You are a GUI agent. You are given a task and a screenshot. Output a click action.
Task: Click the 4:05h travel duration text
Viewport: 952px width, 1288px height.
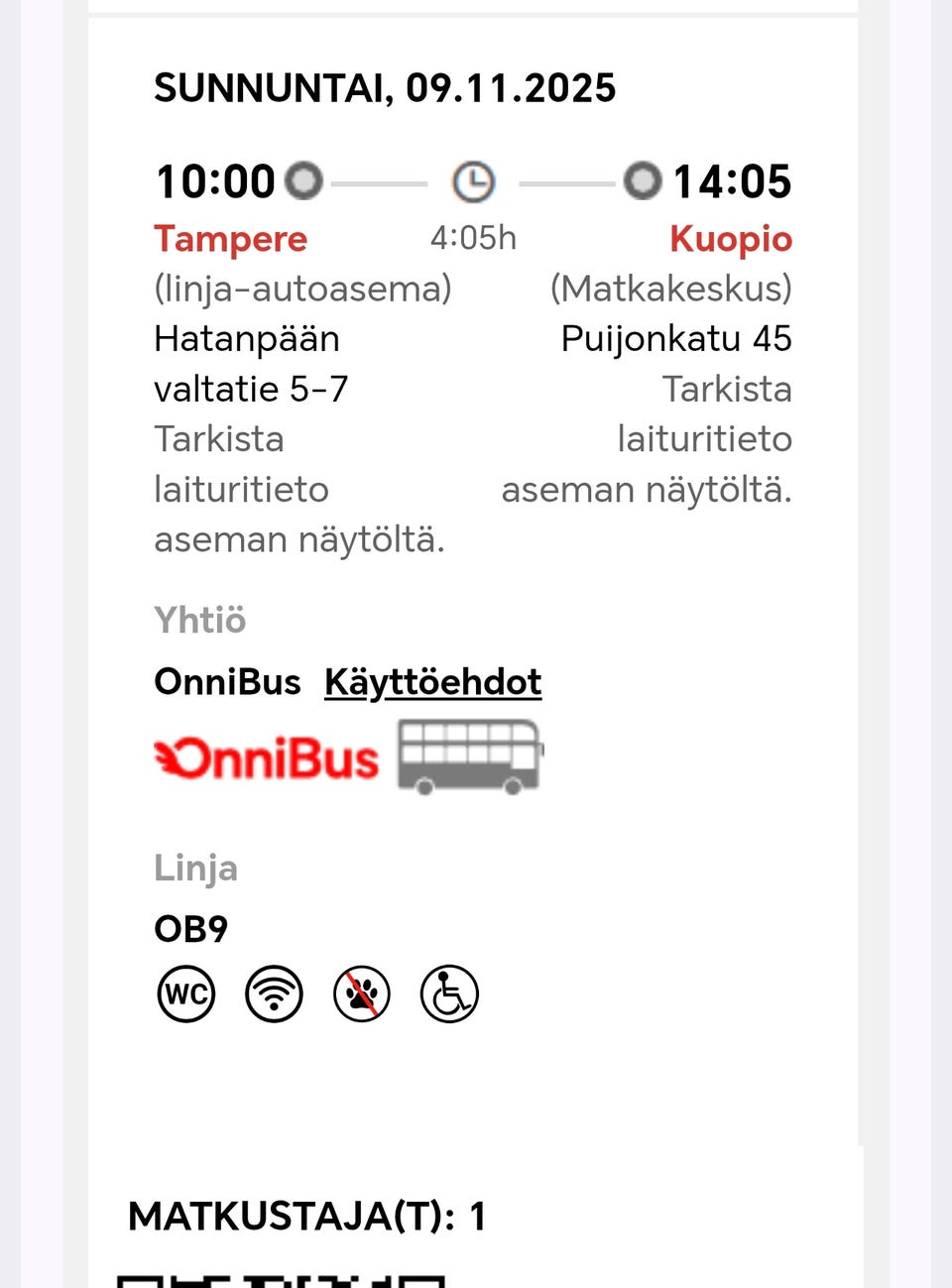472,238
